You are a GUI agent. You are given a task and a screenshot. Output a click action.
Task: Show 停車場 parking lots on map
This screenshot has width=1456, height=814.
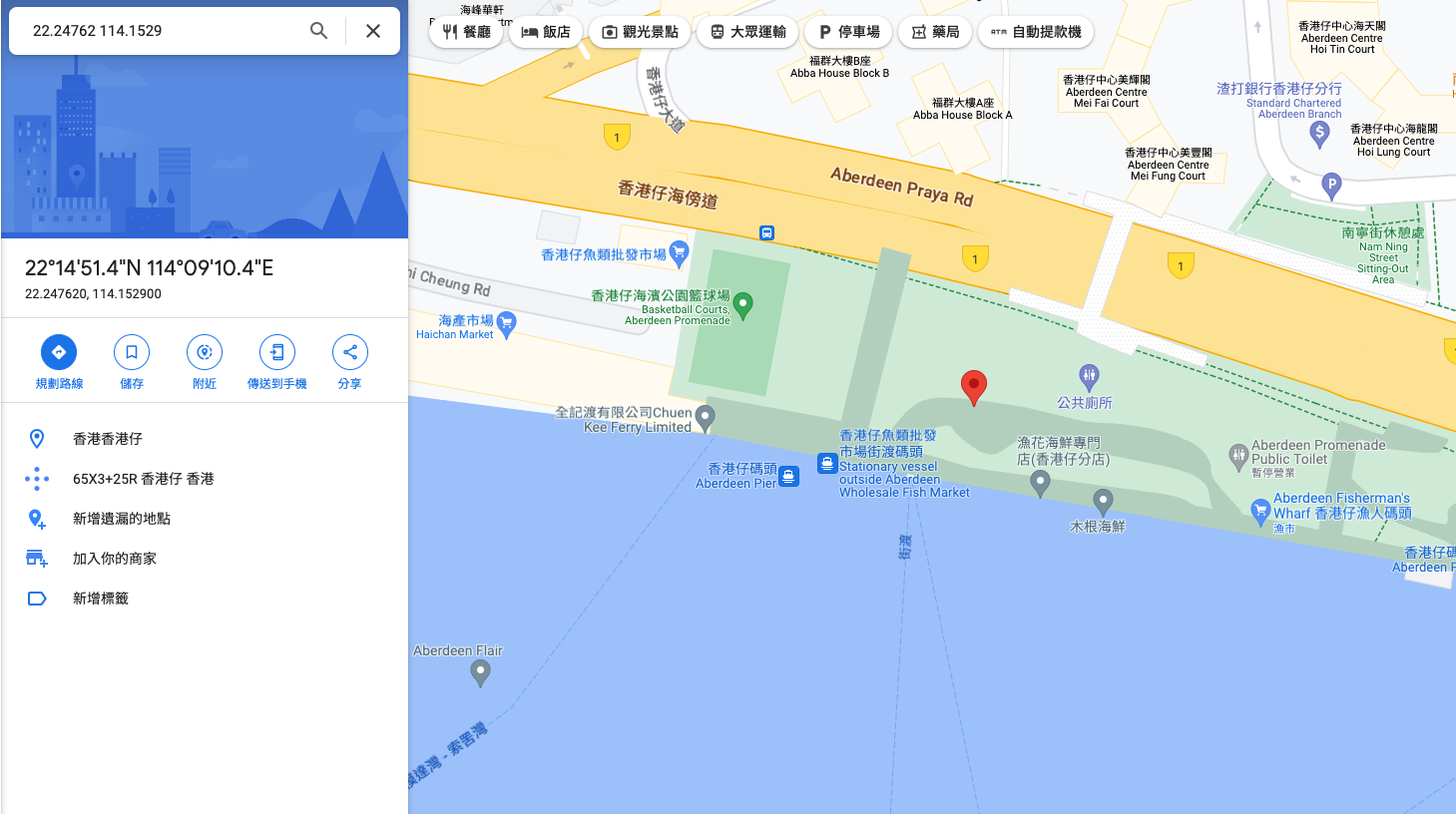848,32
